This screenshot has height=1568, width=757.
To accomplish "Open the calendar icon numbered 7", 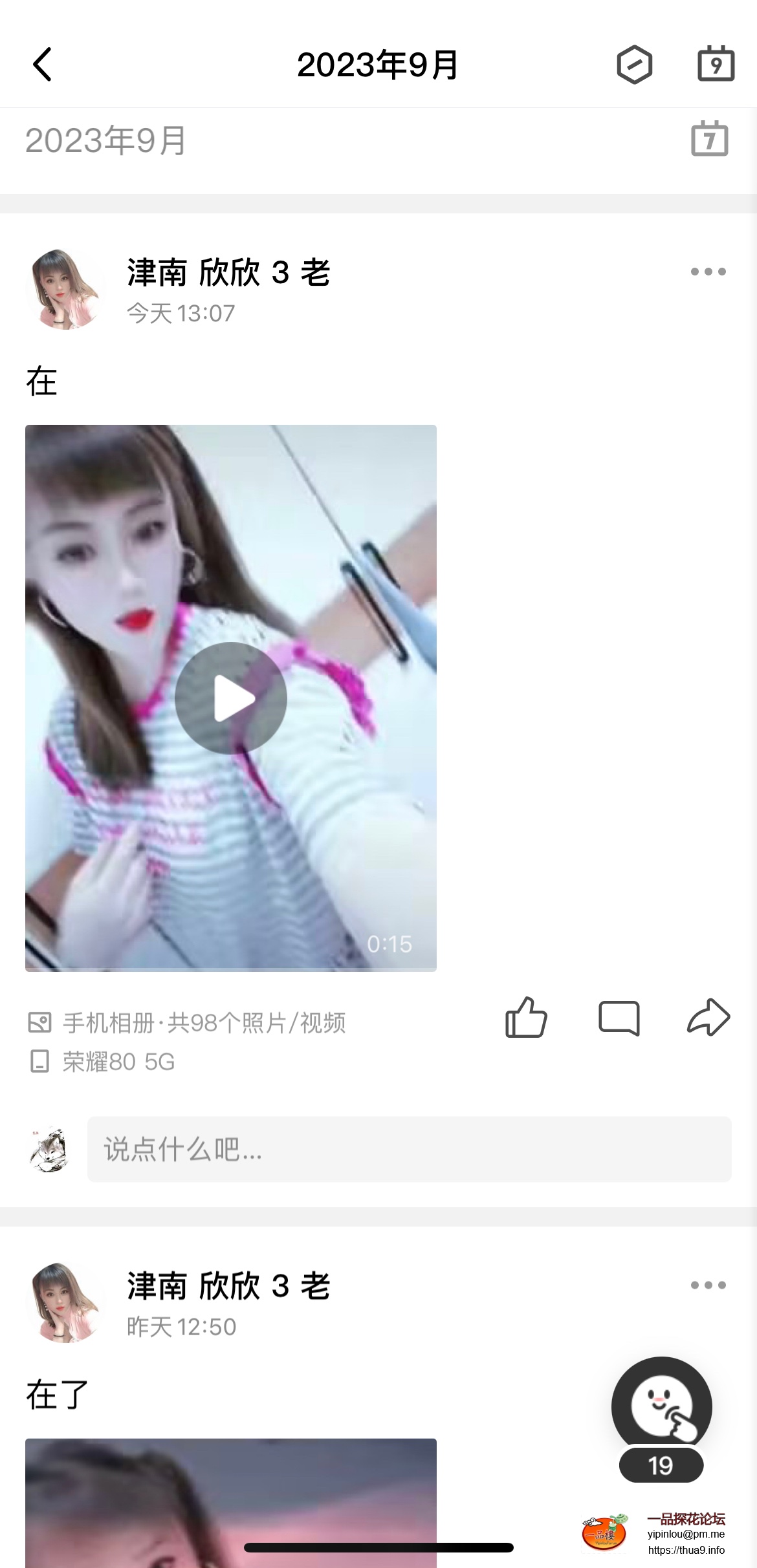I will (x=710, y=139).
